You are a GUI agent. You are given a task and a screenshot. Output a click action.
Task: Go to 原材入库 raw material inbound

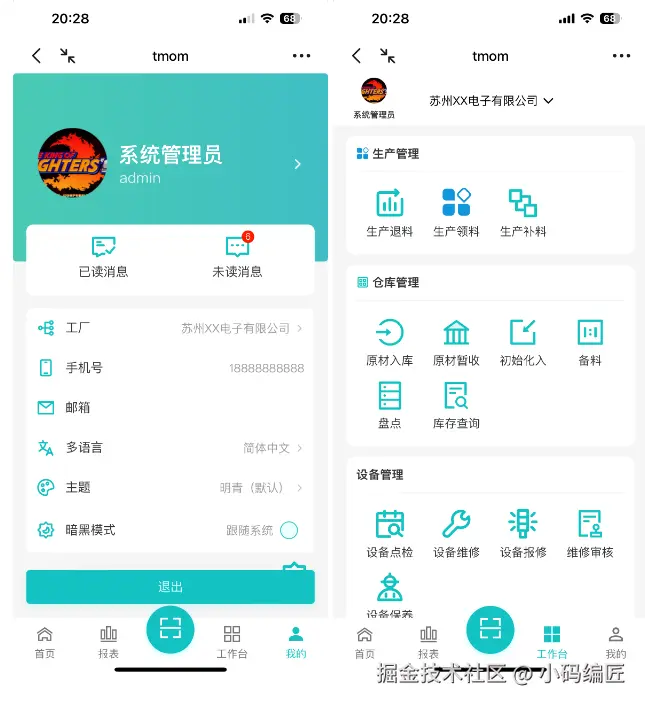coord(389,341)
